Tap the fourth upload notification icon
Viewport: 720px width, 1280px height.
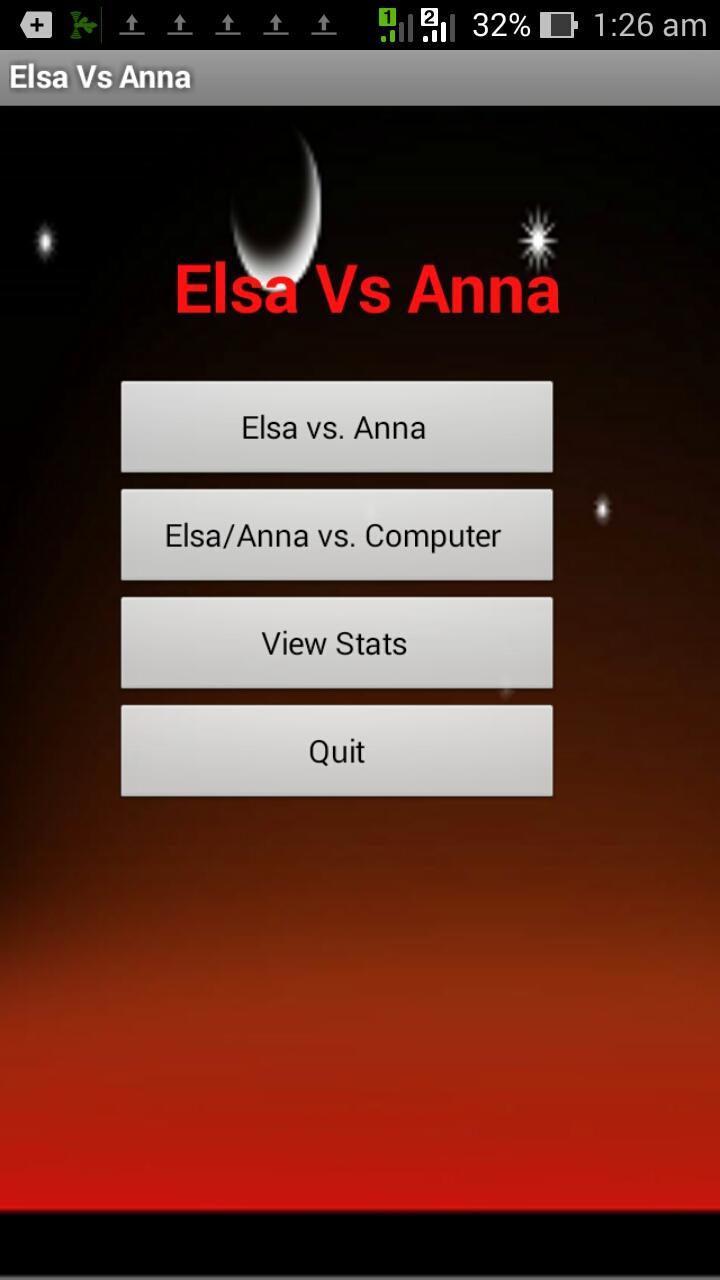(277, 24)
